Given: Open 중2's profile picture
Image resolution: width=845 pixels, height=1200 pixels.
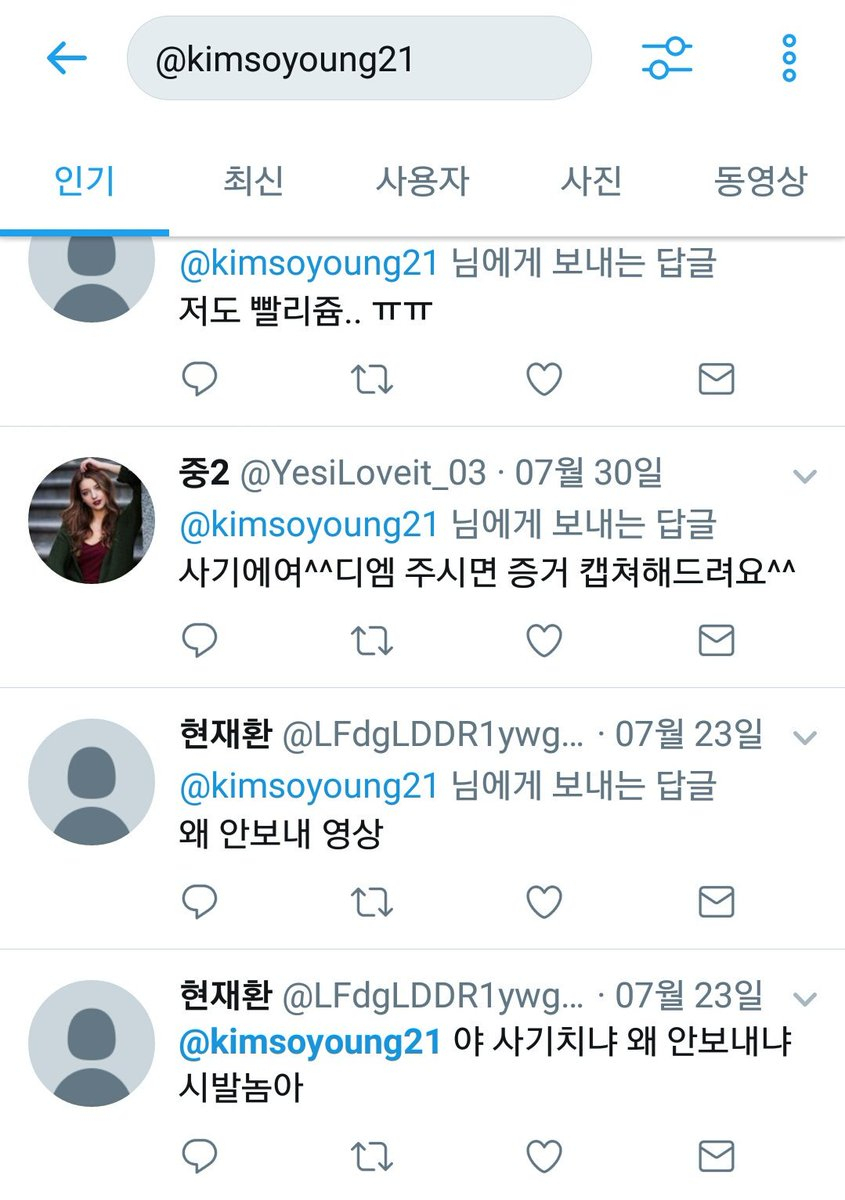Looking at the screenshot, I should [x=91, y=520].
